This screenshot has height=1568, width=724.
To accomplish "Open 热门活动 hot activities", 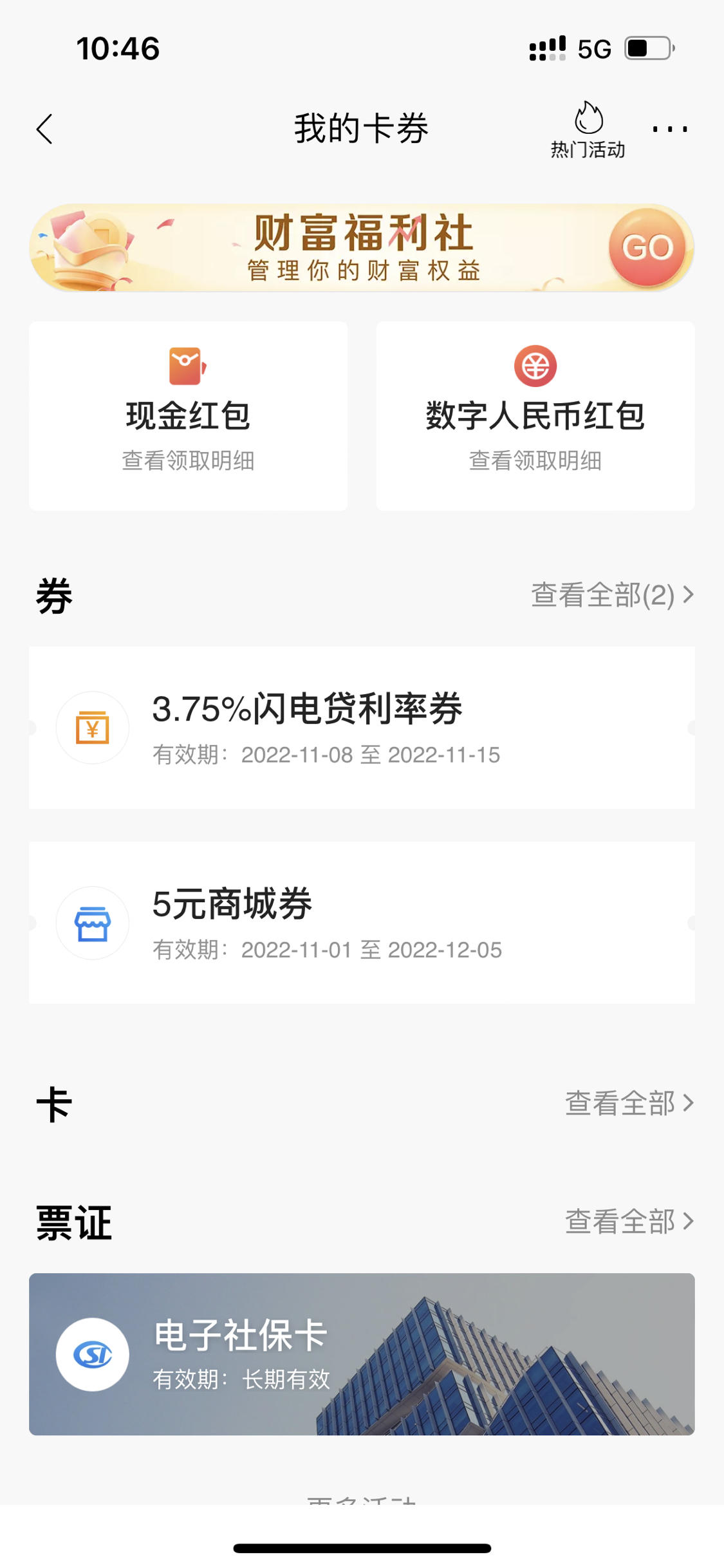I will pos(588,131).
